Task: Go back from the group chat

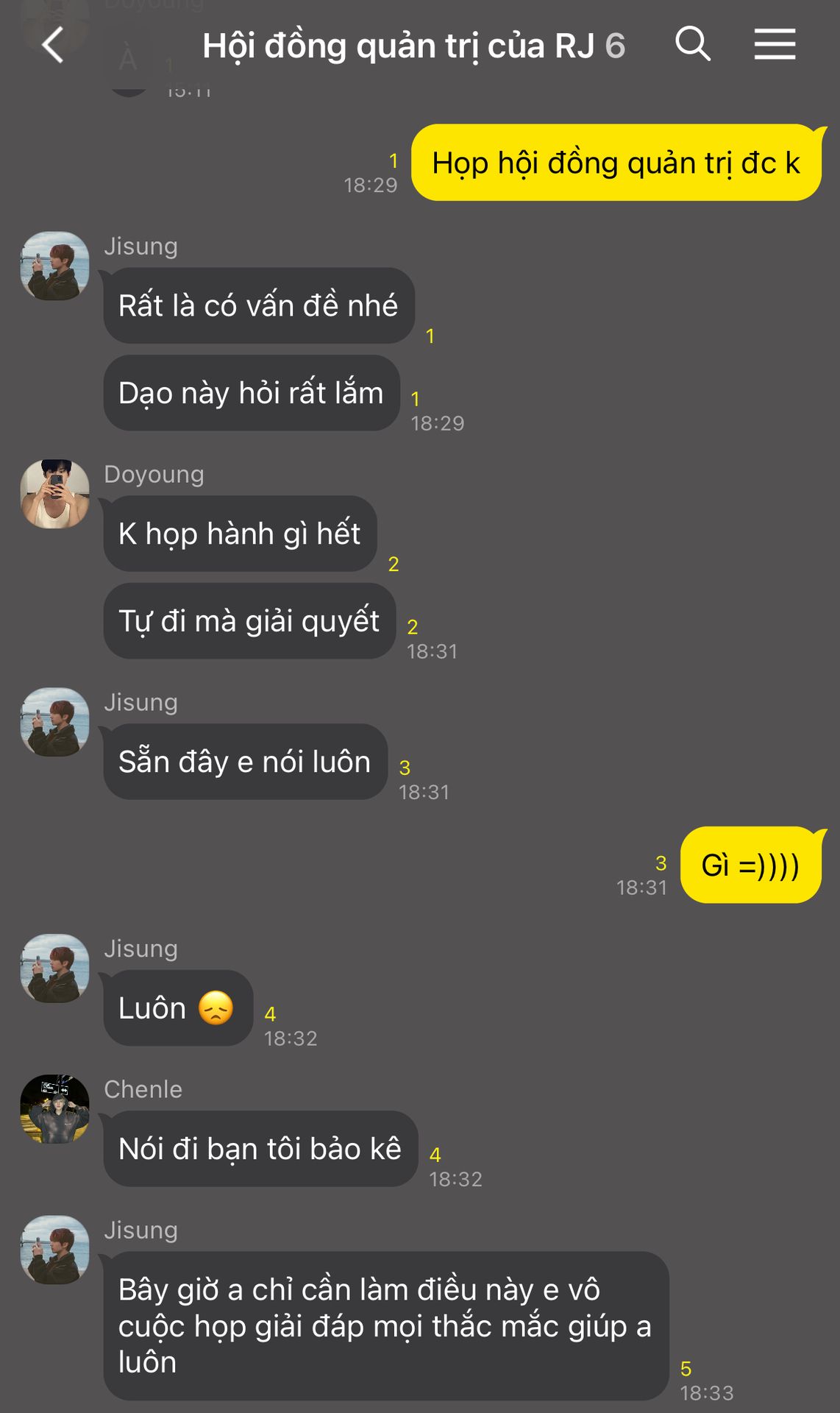Action: [53, 45]
